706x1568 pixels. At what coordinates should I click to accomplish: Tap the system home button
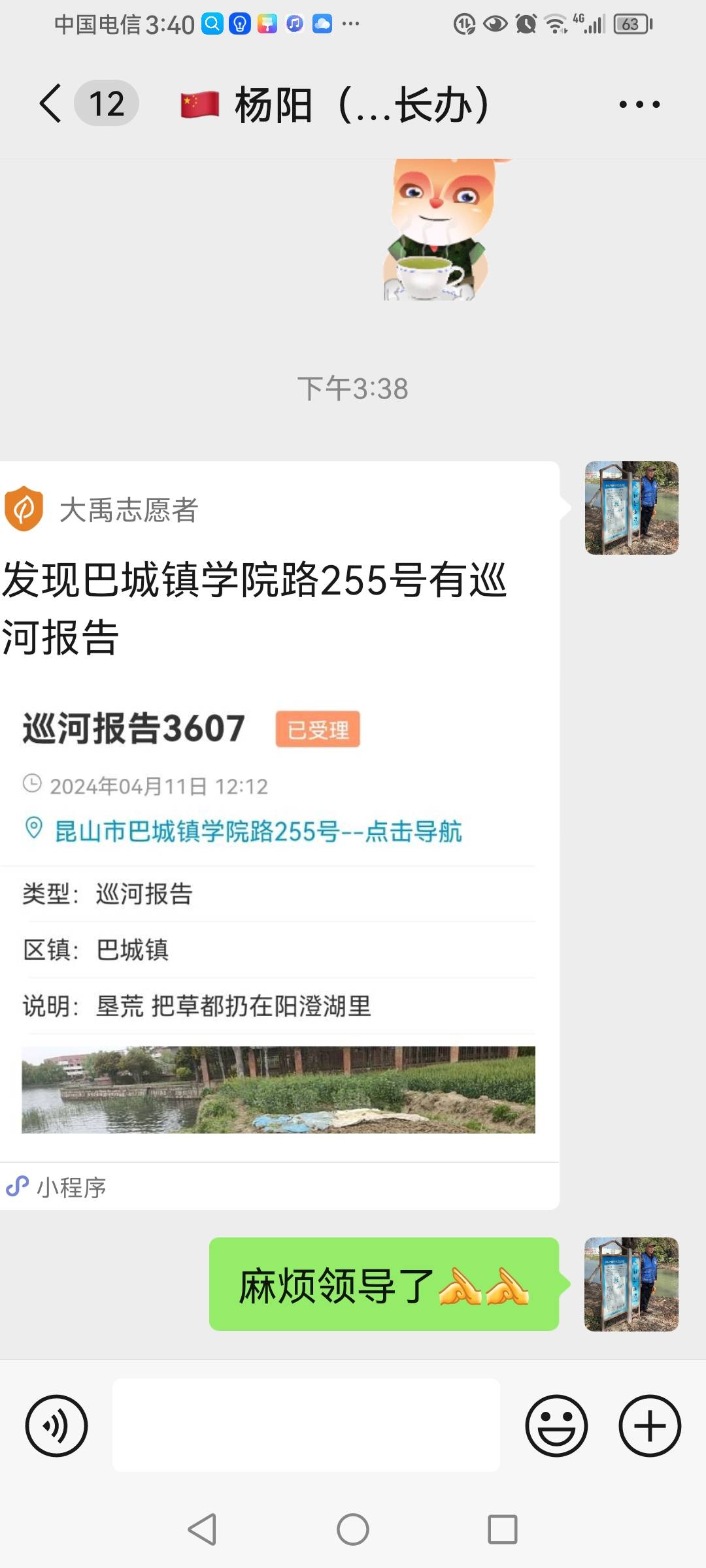click(x=353, y=1529)
